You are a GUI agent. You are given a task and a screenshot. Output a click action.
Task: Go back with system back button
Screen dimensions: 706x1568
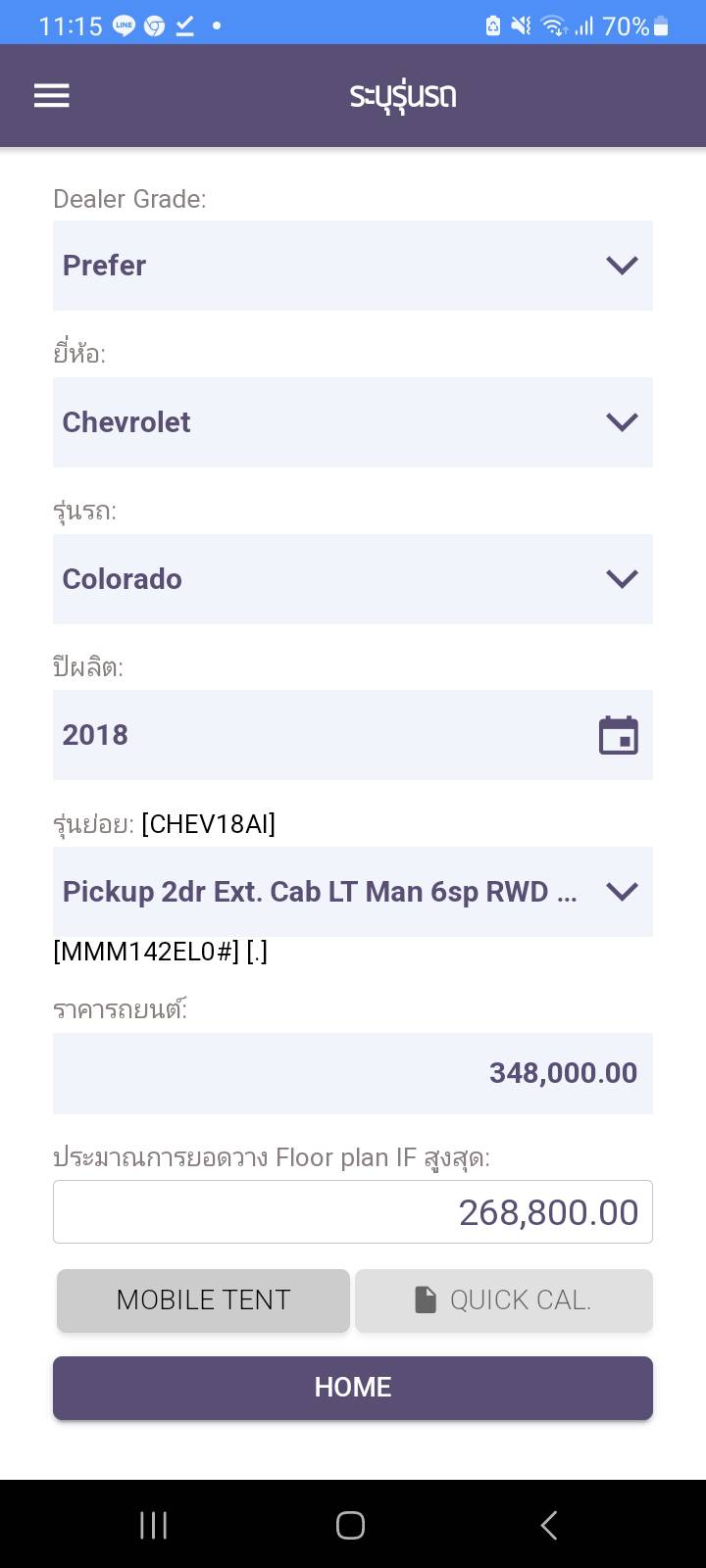point(549,1525)
